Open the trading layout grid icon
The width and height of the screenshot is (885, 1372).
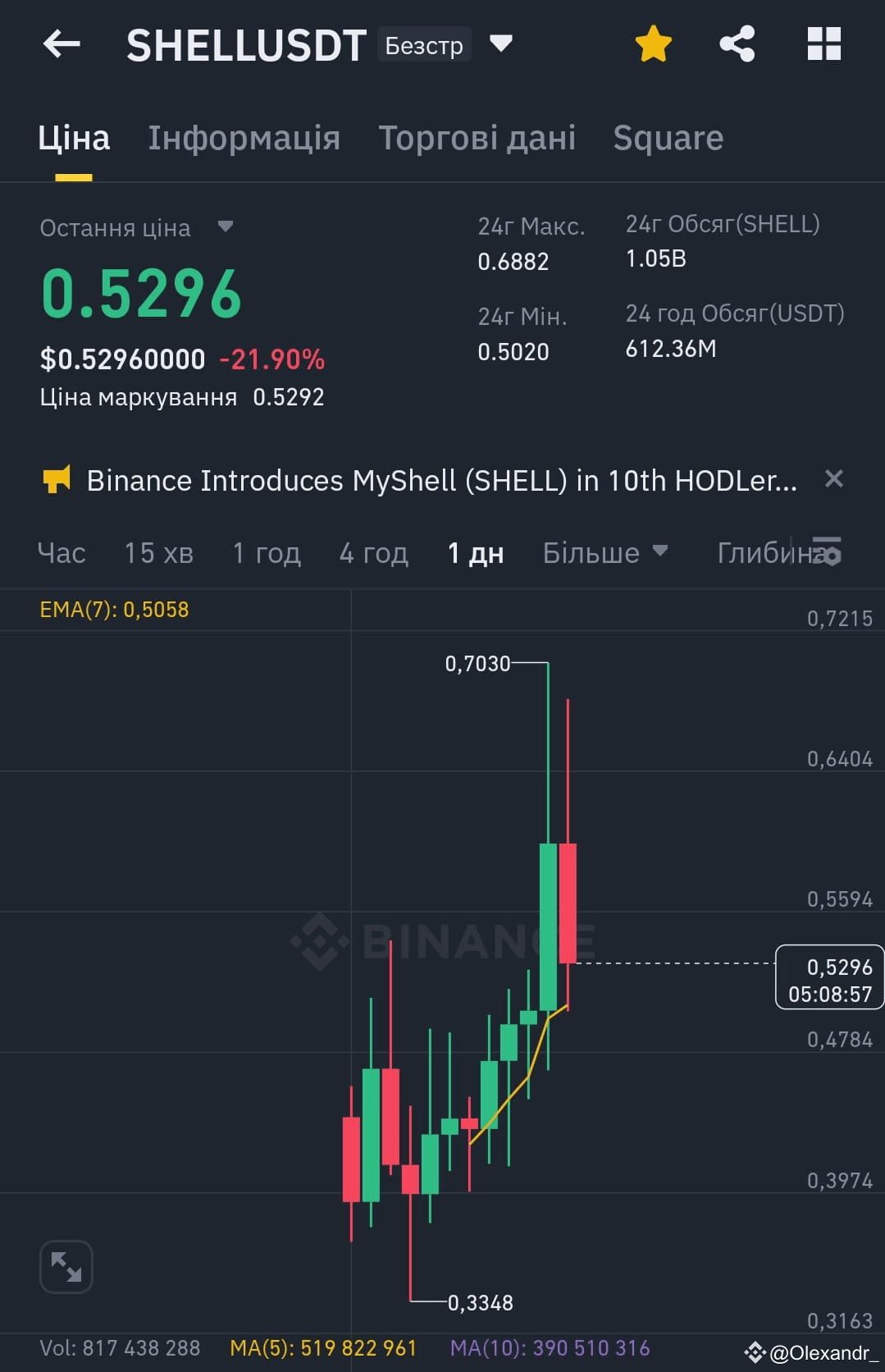pos(824,44)
